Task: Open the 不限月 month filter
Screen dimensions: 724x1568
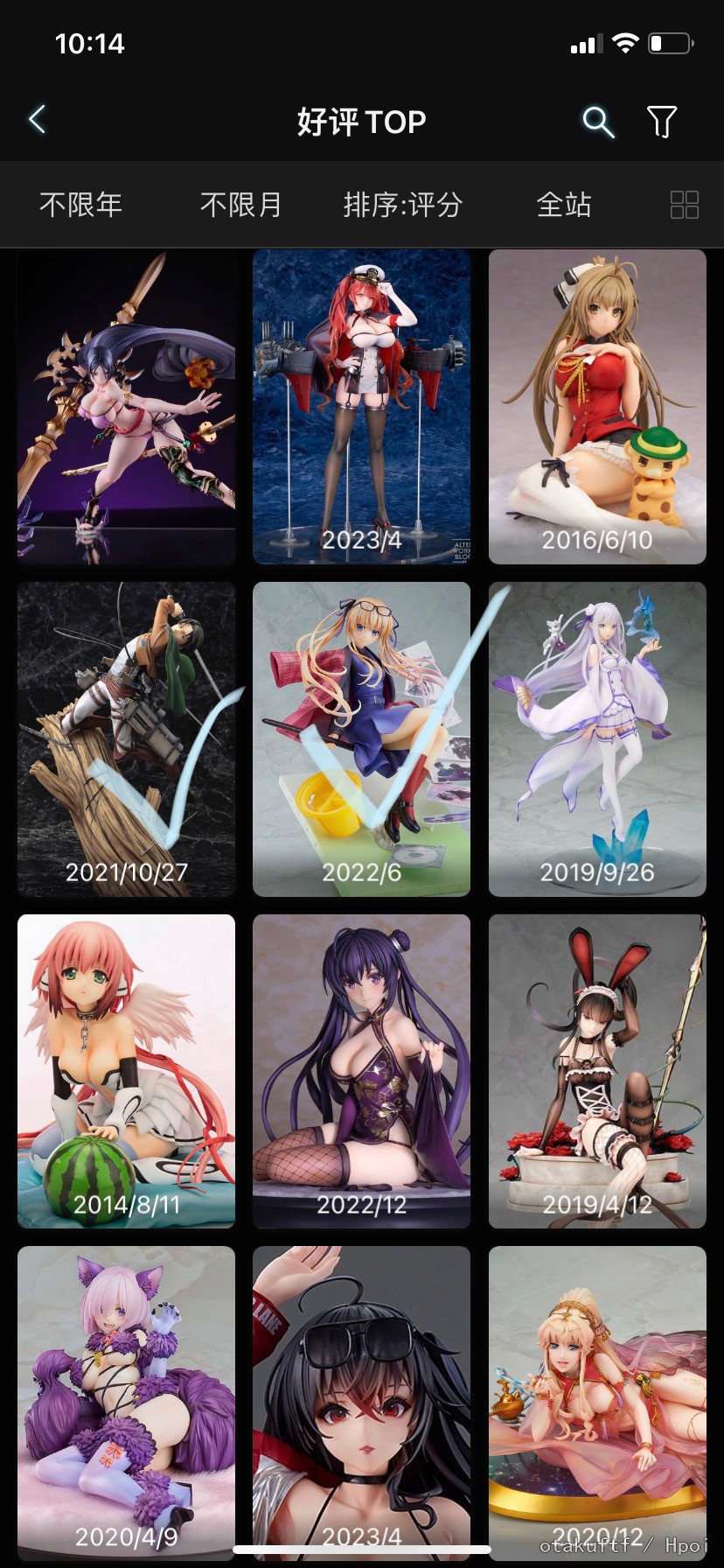Action: (240, 205)
